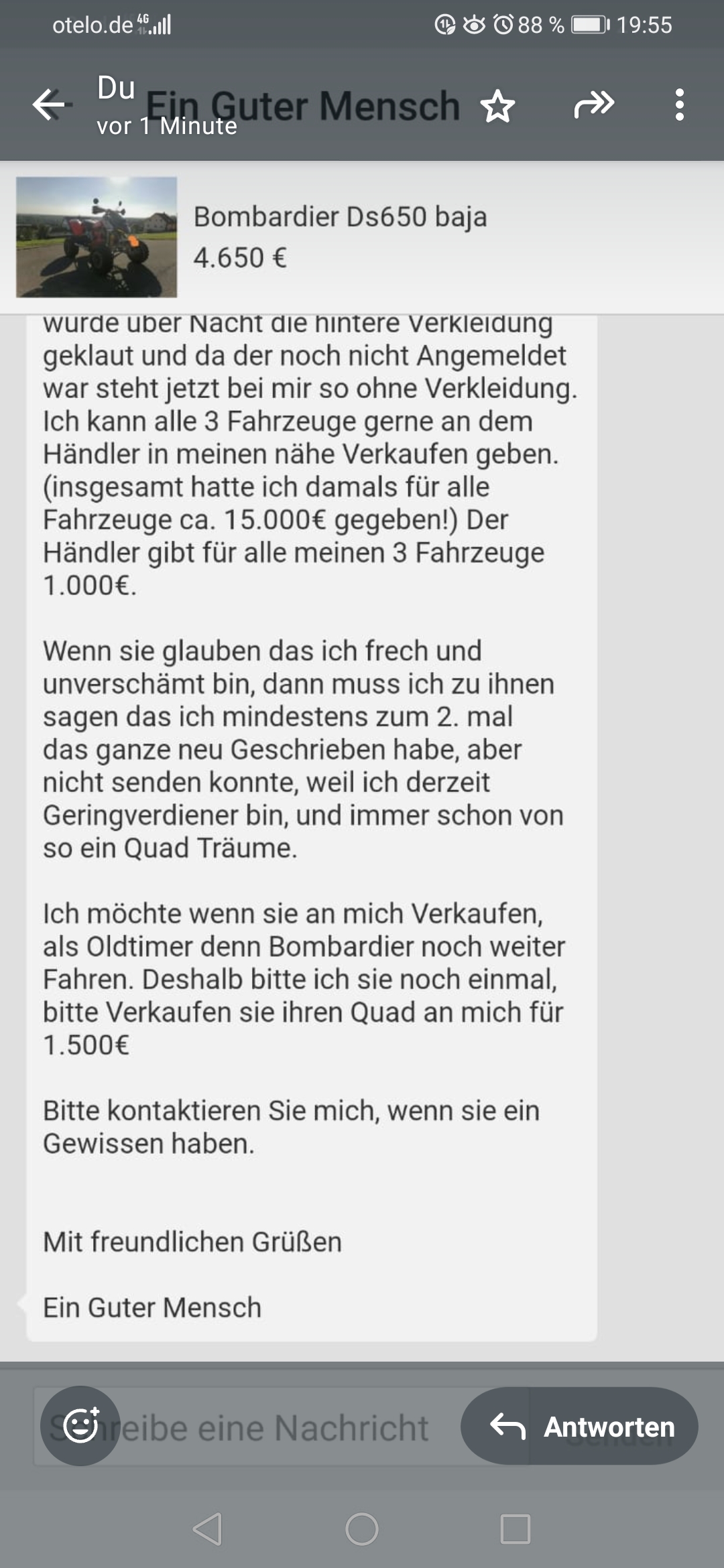724x1568 pixels.
Task: Tap the system home button
Action: (362, 1529)
